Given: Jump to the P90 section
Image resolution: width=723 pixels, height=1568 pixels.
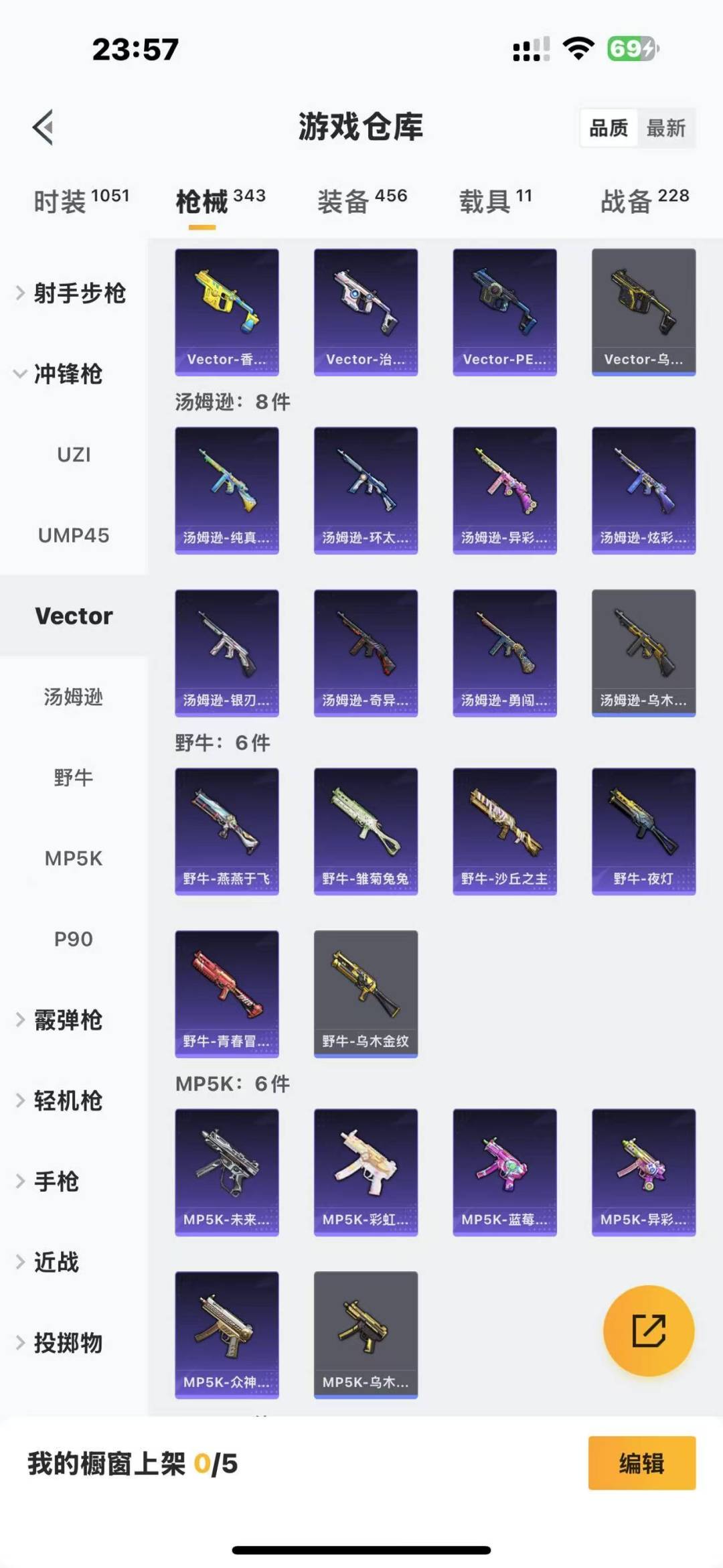Looking at the screenshot, I should click(x=74, y=939).
